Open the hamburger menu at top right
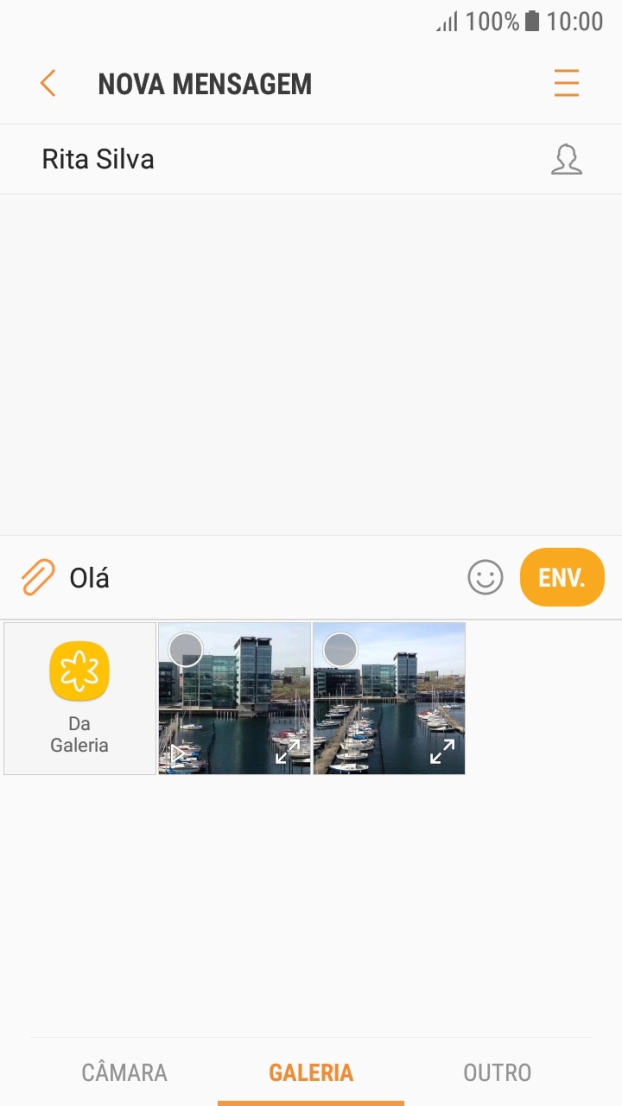622x1106 pixels. (566, 83)
